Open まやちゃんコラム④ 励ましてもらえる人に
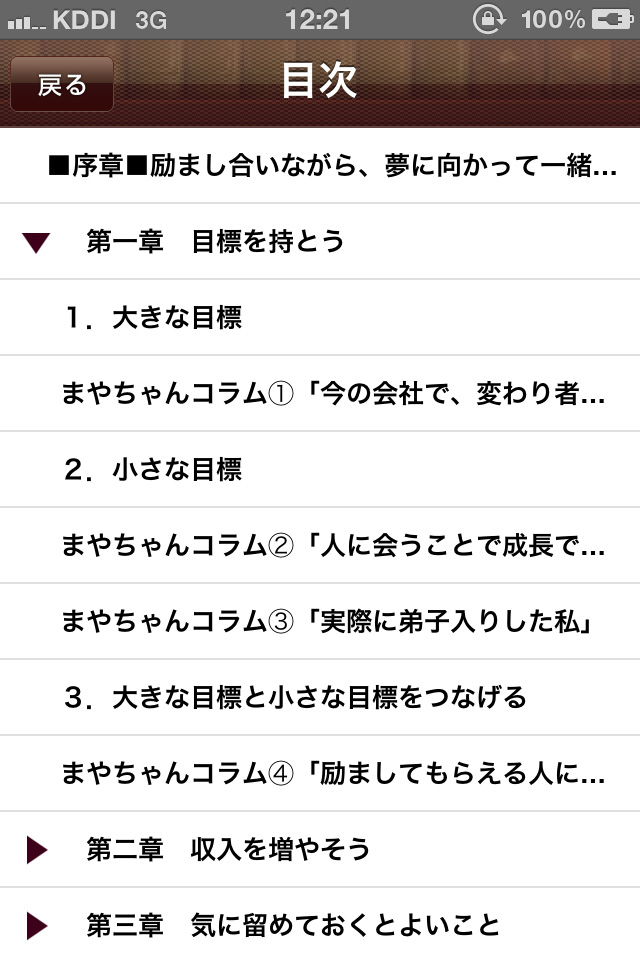The image size is (640, 960). point(320,774)
